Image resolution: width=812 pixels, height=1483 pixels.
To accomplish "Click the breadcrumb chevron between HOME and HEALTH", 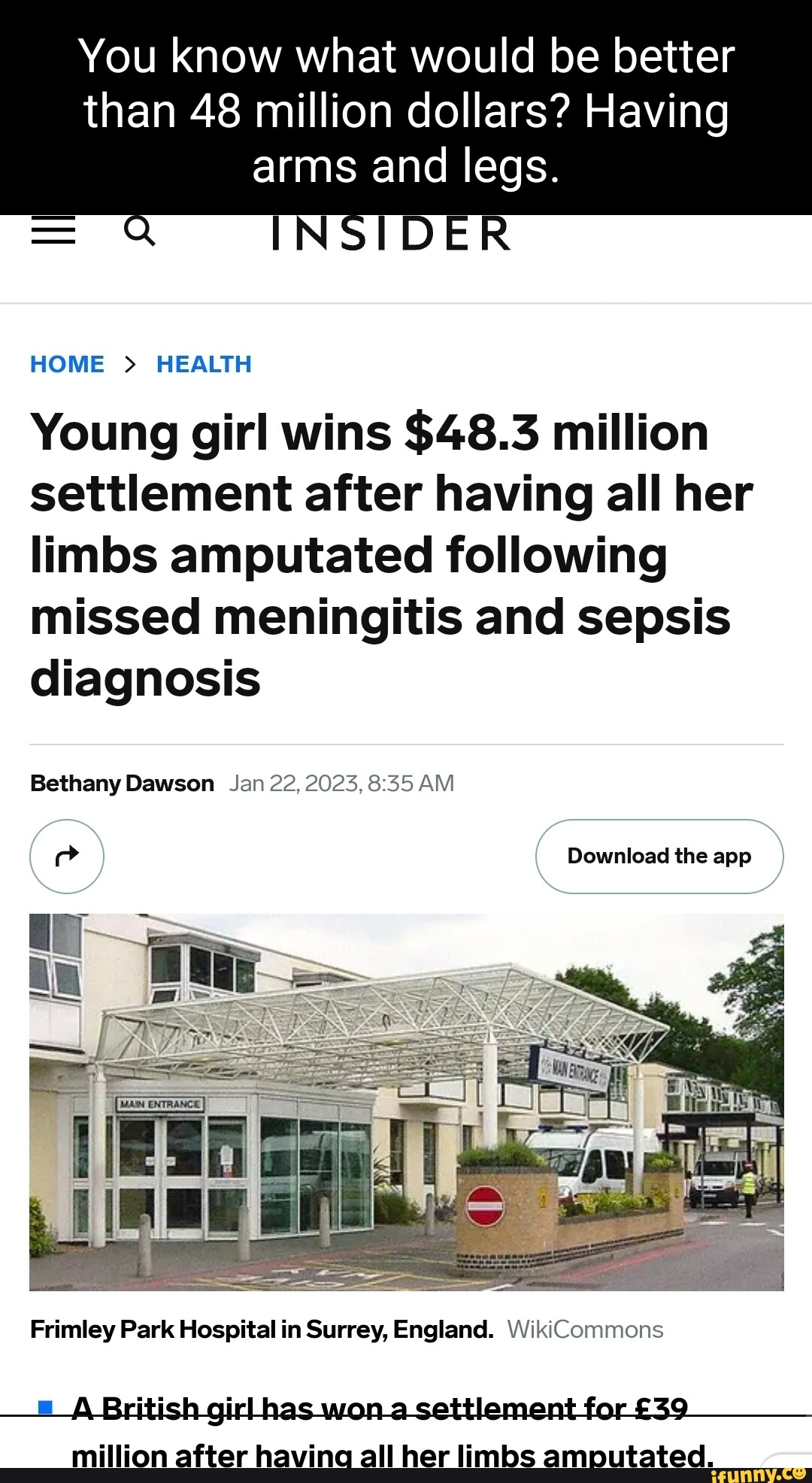I will 129,364.
